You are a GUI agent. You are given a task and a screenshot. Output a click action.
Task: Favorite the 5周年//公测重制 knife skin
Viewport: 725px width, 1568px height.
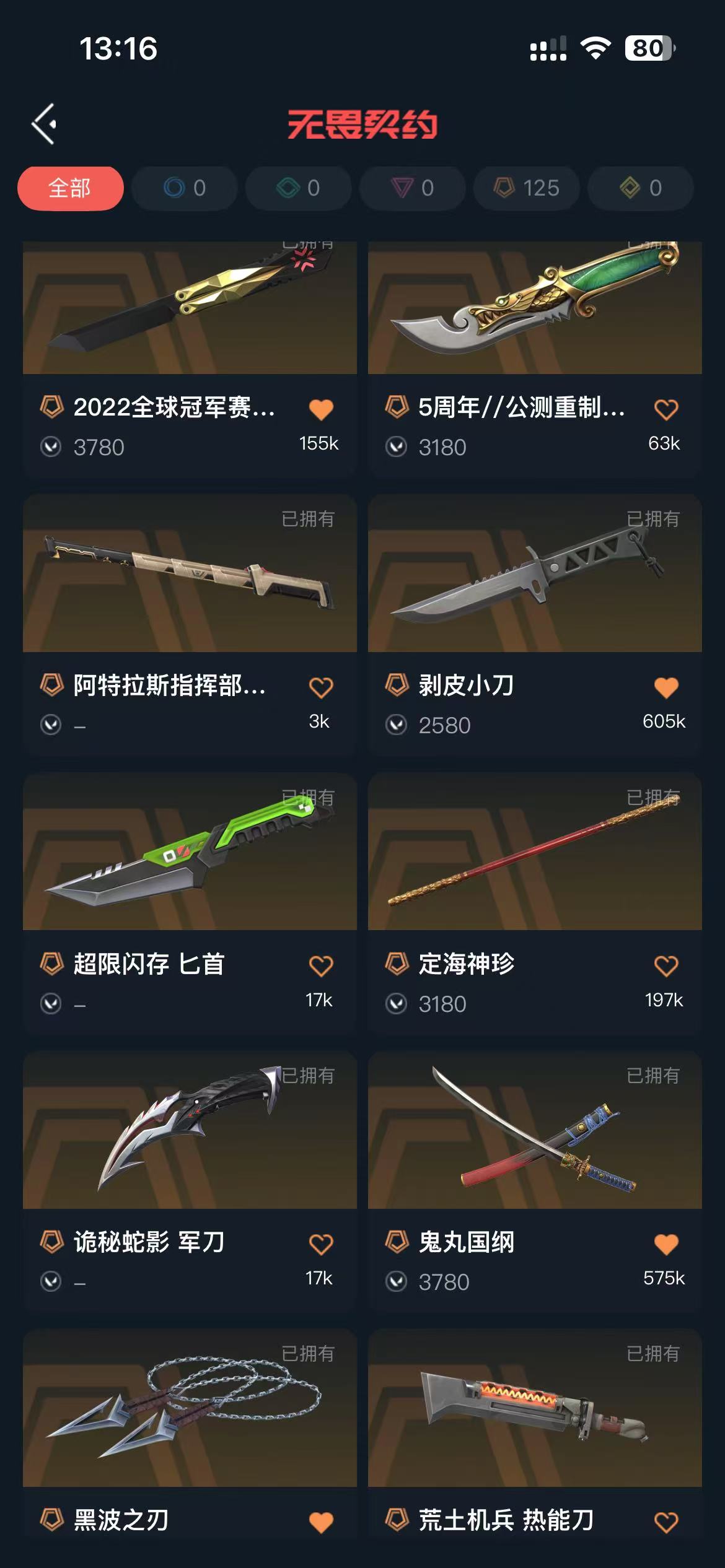[x=666, y=409]
